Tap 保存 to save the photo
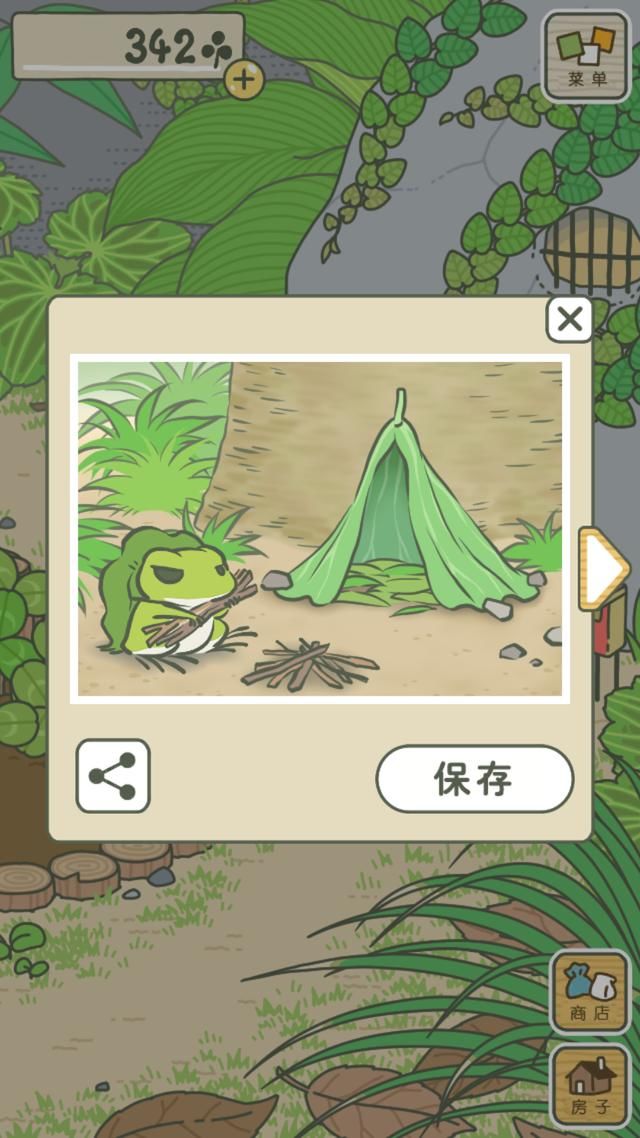 [474, 778]
